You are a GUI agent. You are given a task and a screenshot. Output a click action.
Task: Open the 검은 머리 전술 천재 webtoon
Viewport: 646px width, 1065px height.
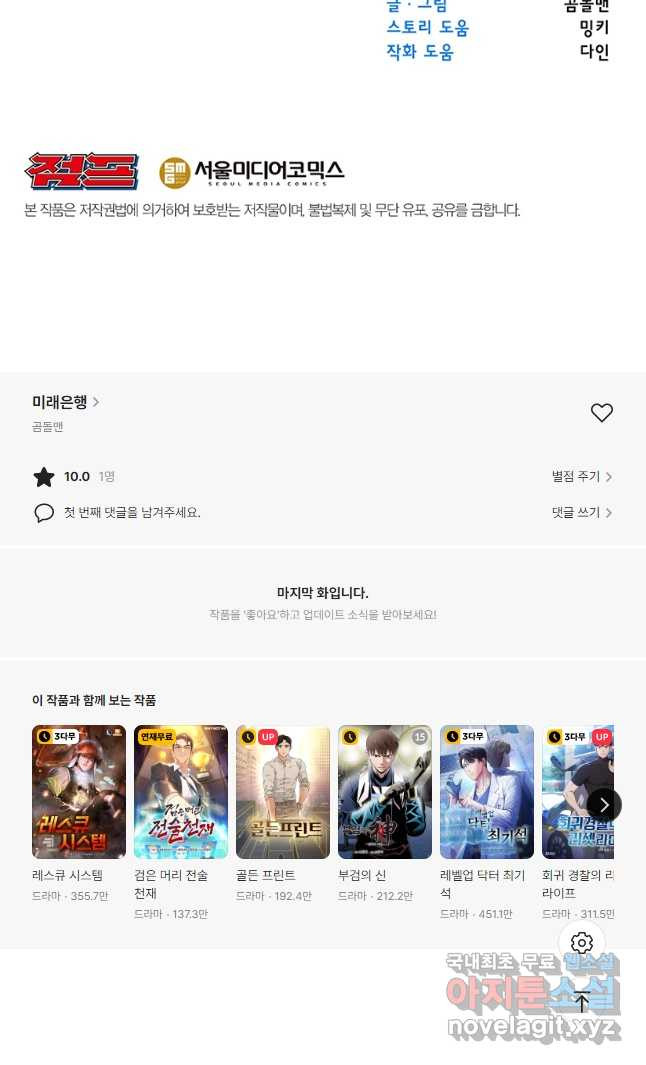(x=181, y=792)
